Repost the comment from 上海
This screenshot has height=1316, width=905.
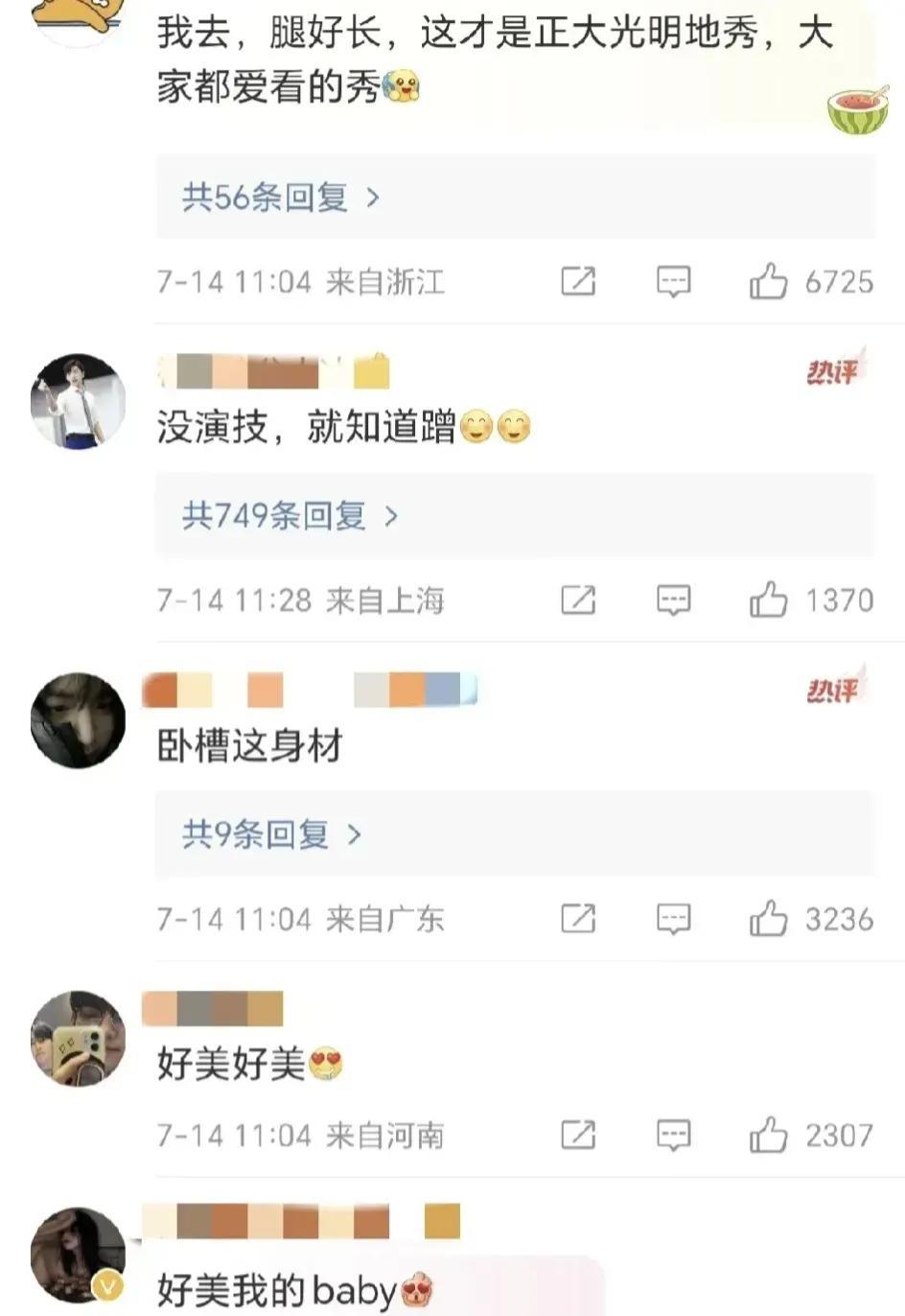pyautogui.click(x=578, y=600)
